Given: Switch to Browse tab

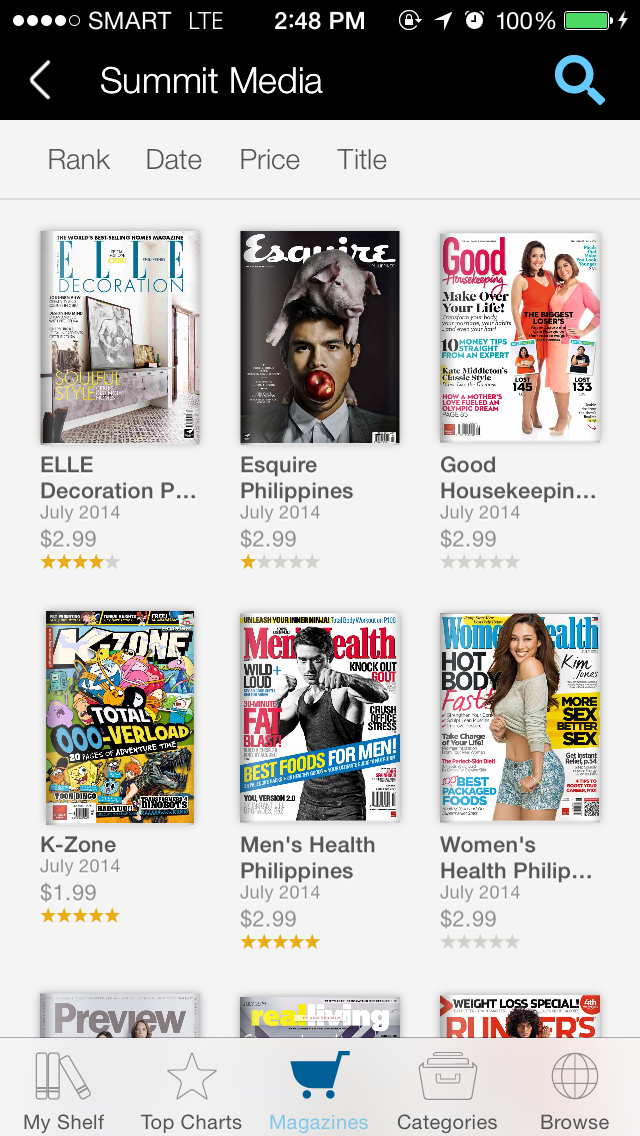Looking at the screenshot, I should (x=575, y=1090).
